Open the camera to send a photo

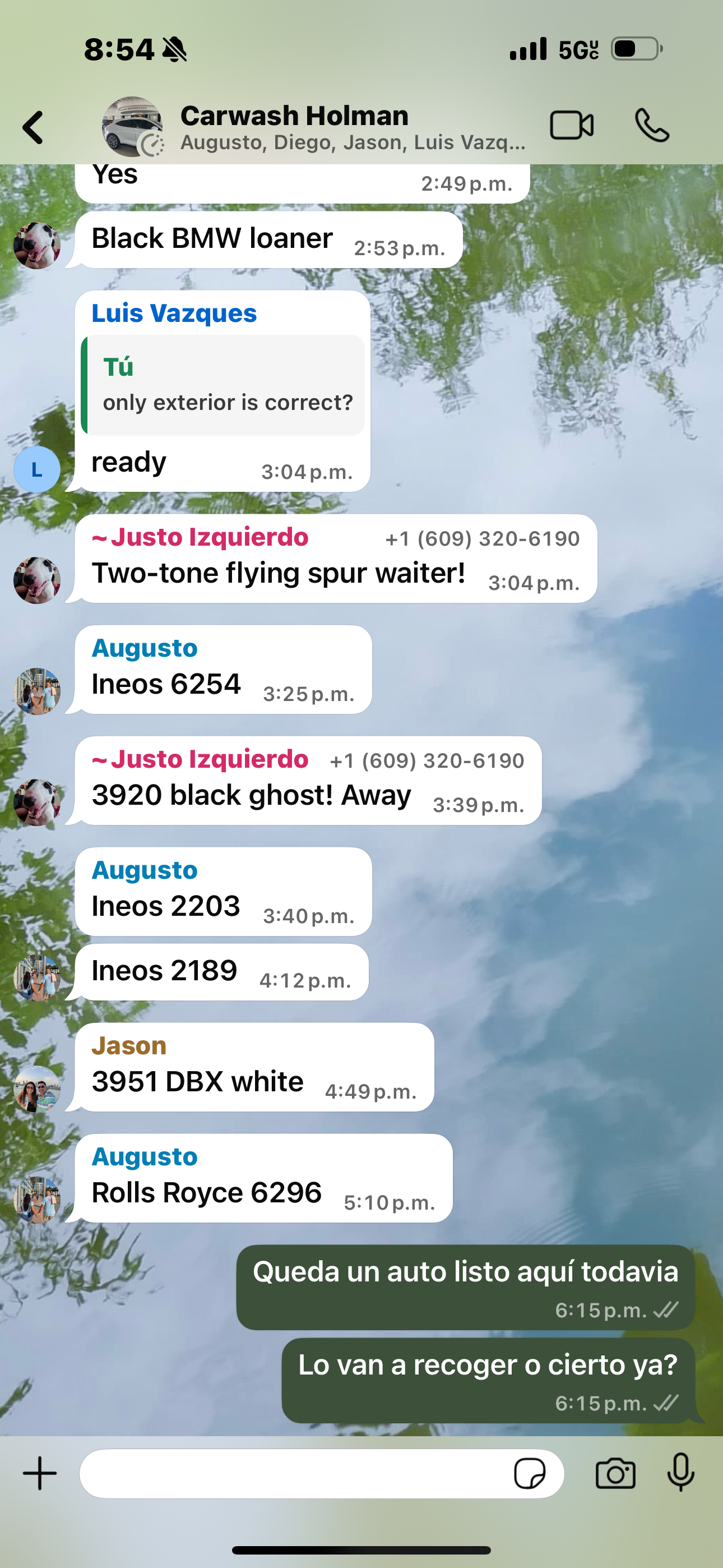point(615,1474)
